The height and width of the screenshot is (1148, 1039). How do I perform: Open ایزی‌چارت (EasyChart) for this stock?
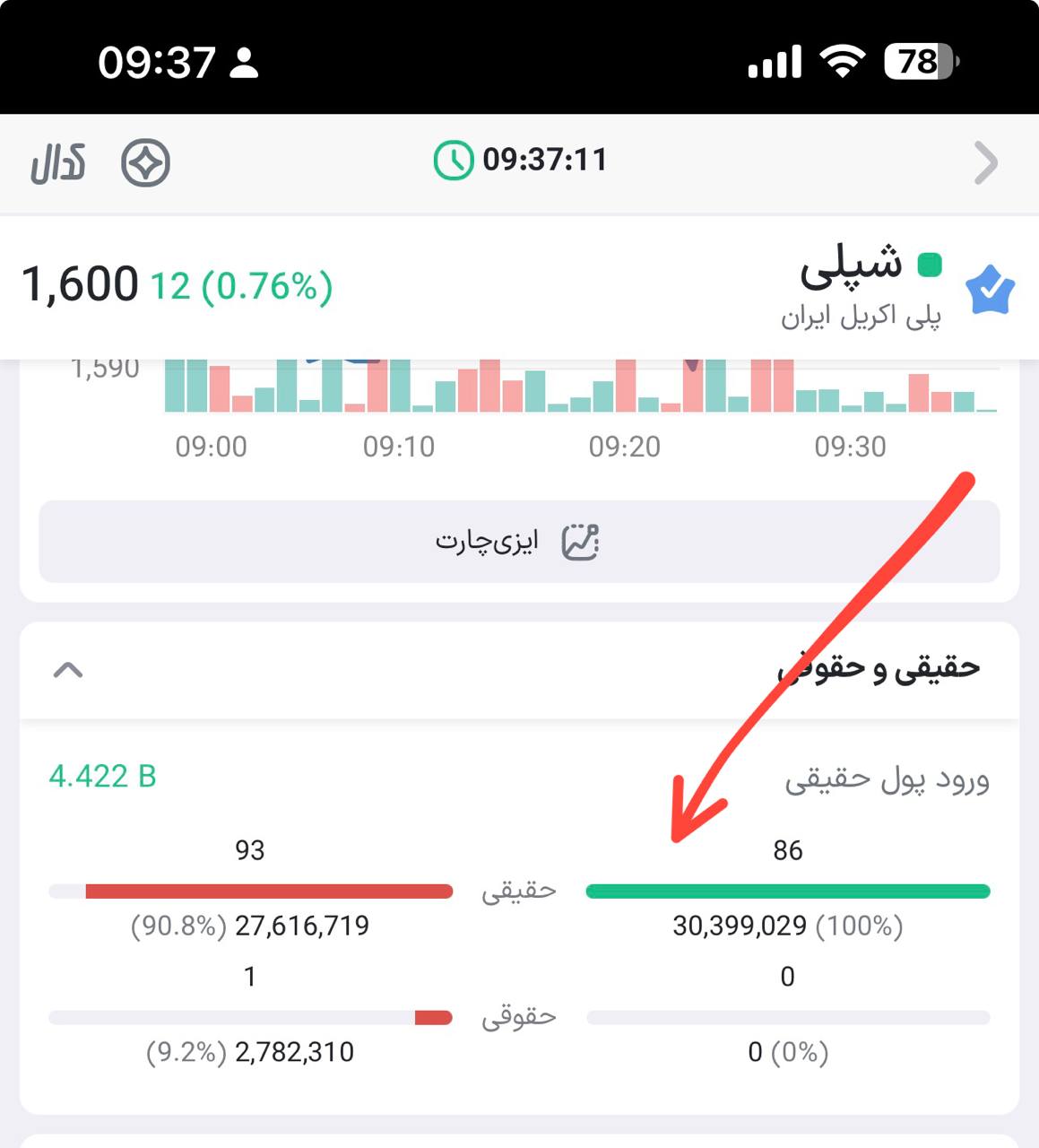(x=518, y=542)
